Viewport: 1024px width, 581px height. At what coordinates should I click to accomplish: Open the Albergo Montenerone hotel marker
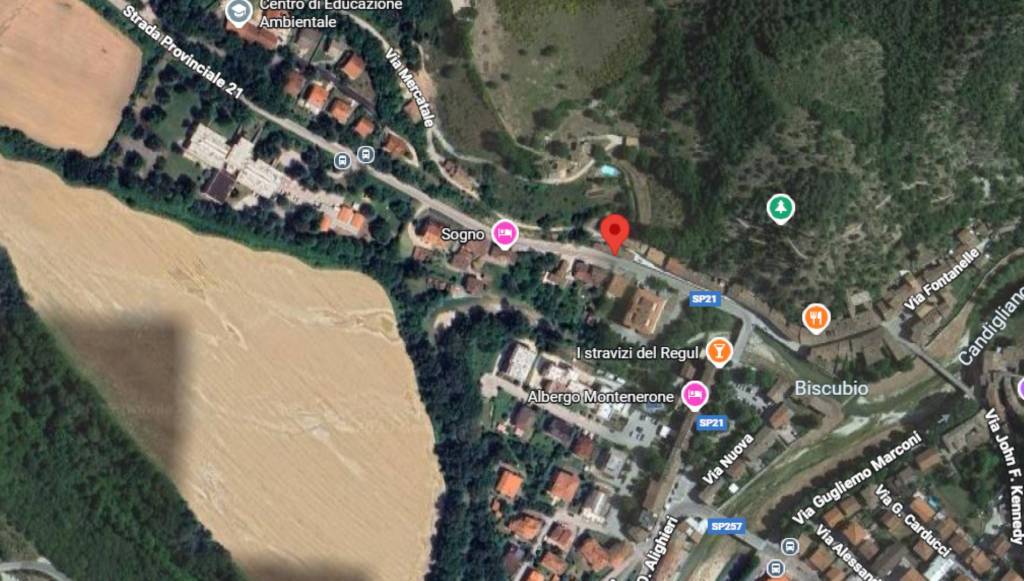[x=694, y=396]
